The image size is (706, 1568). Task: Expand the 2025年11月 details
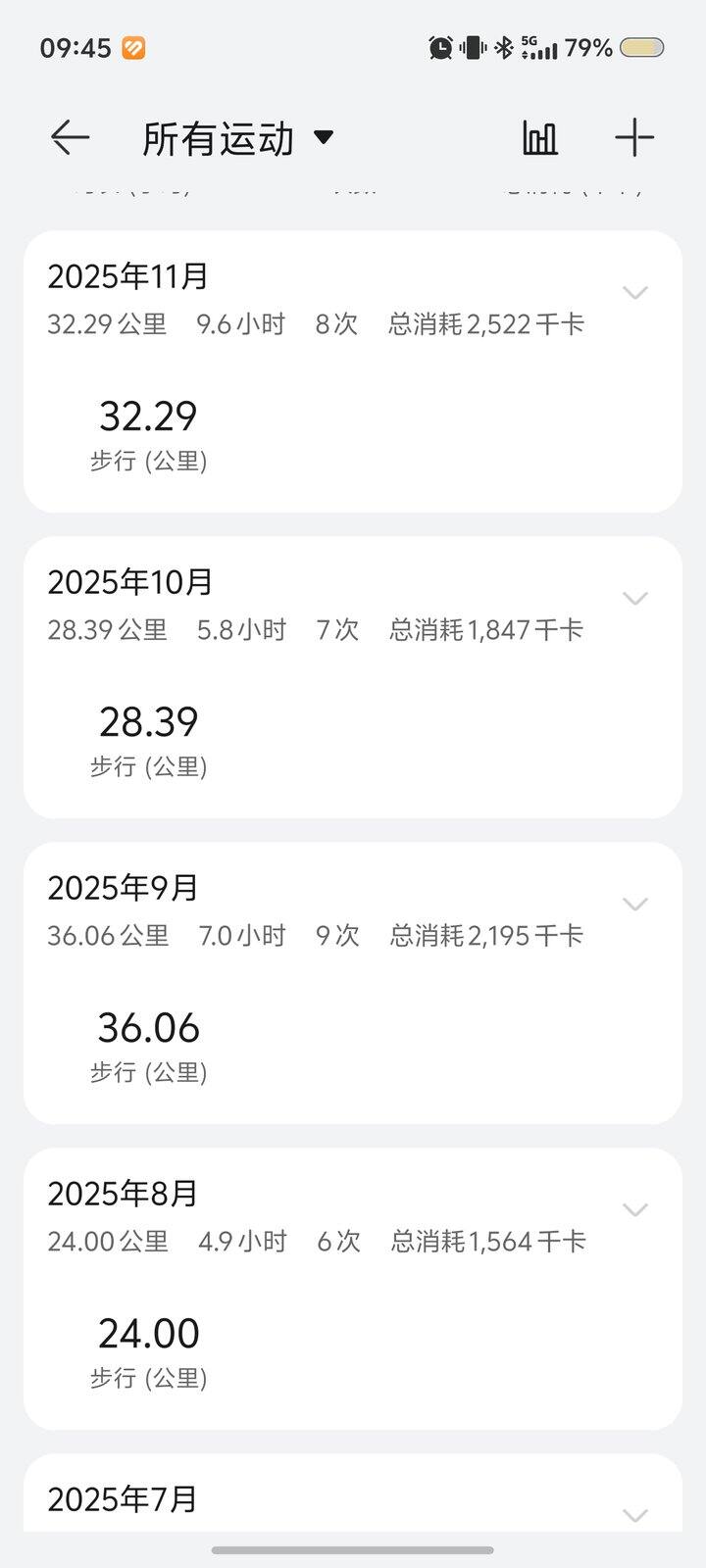pyautogui.click(x=635, y=292)
